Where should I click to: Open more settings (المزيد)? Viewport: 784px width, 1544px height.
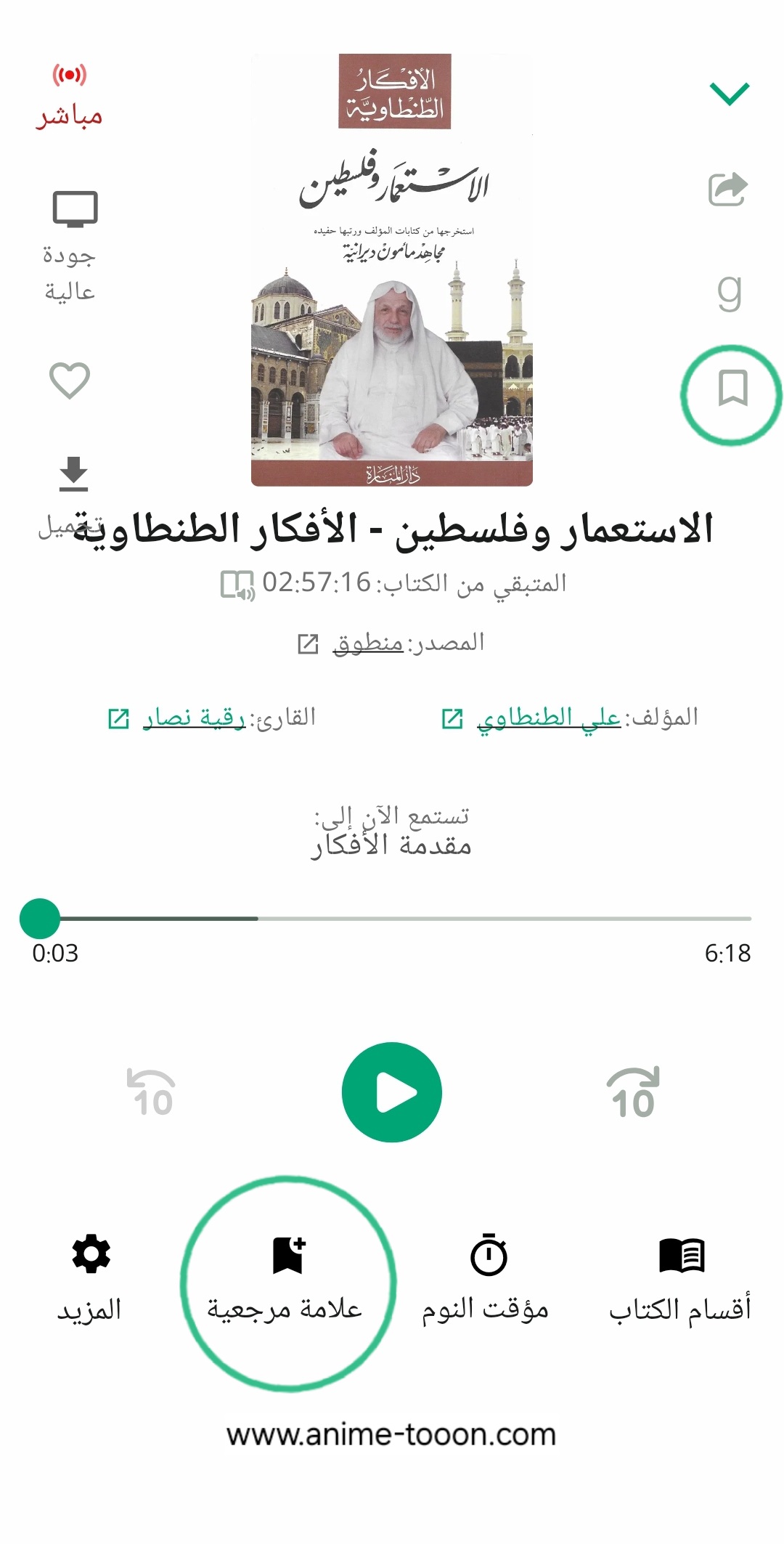click(90, 1280)
